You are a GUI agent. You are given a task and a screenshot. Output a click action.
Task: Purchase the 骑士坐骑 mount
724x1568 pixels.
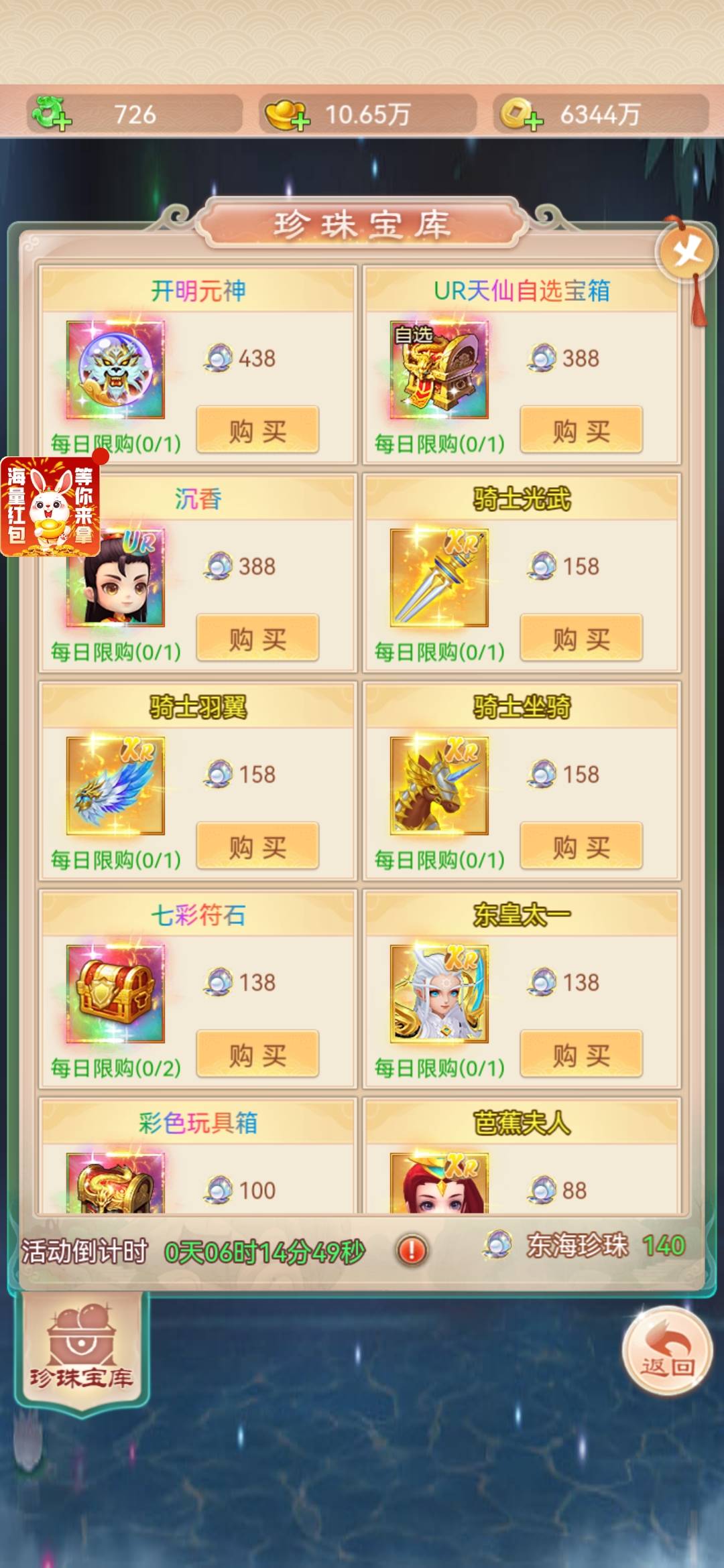[581, 846]
